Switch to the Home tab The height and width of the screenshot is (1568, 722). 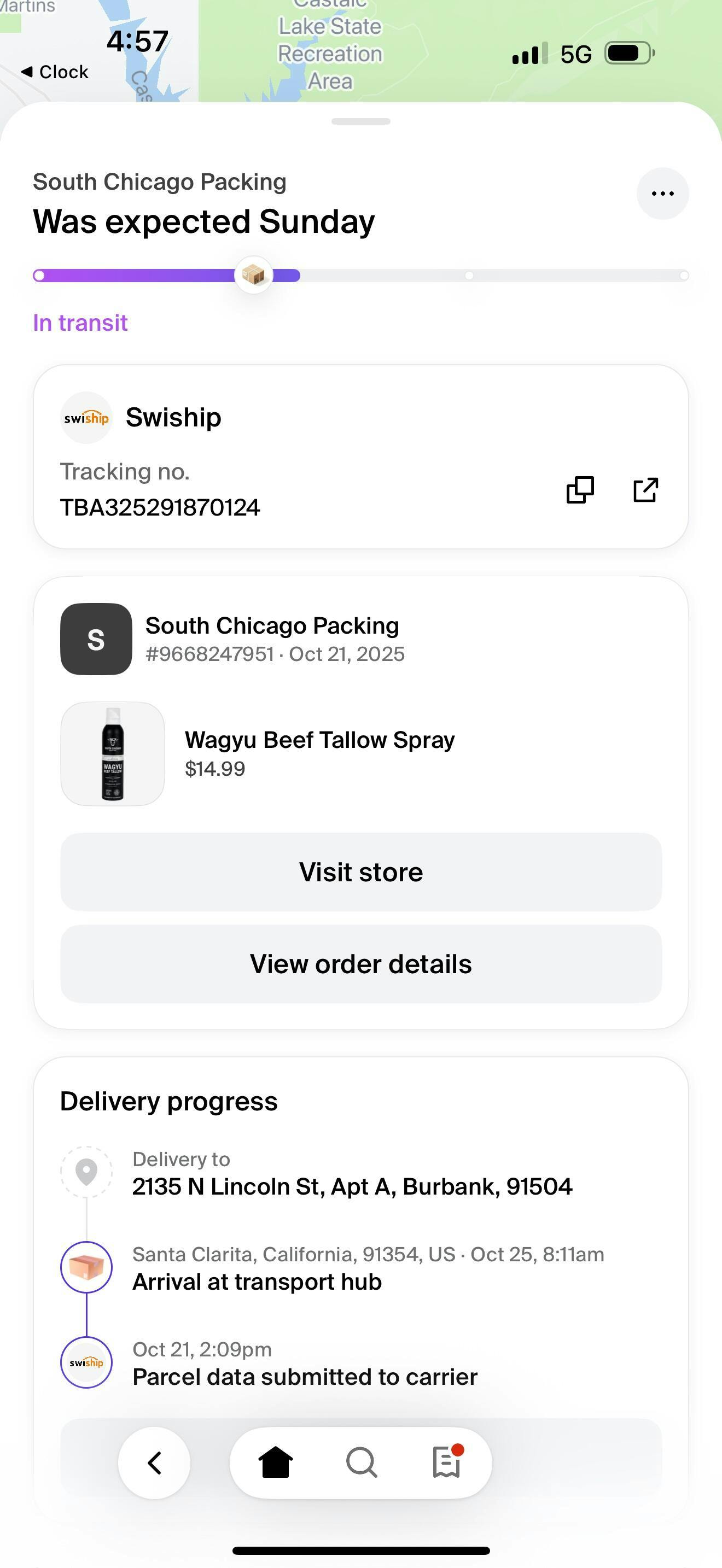[276, 1462]
